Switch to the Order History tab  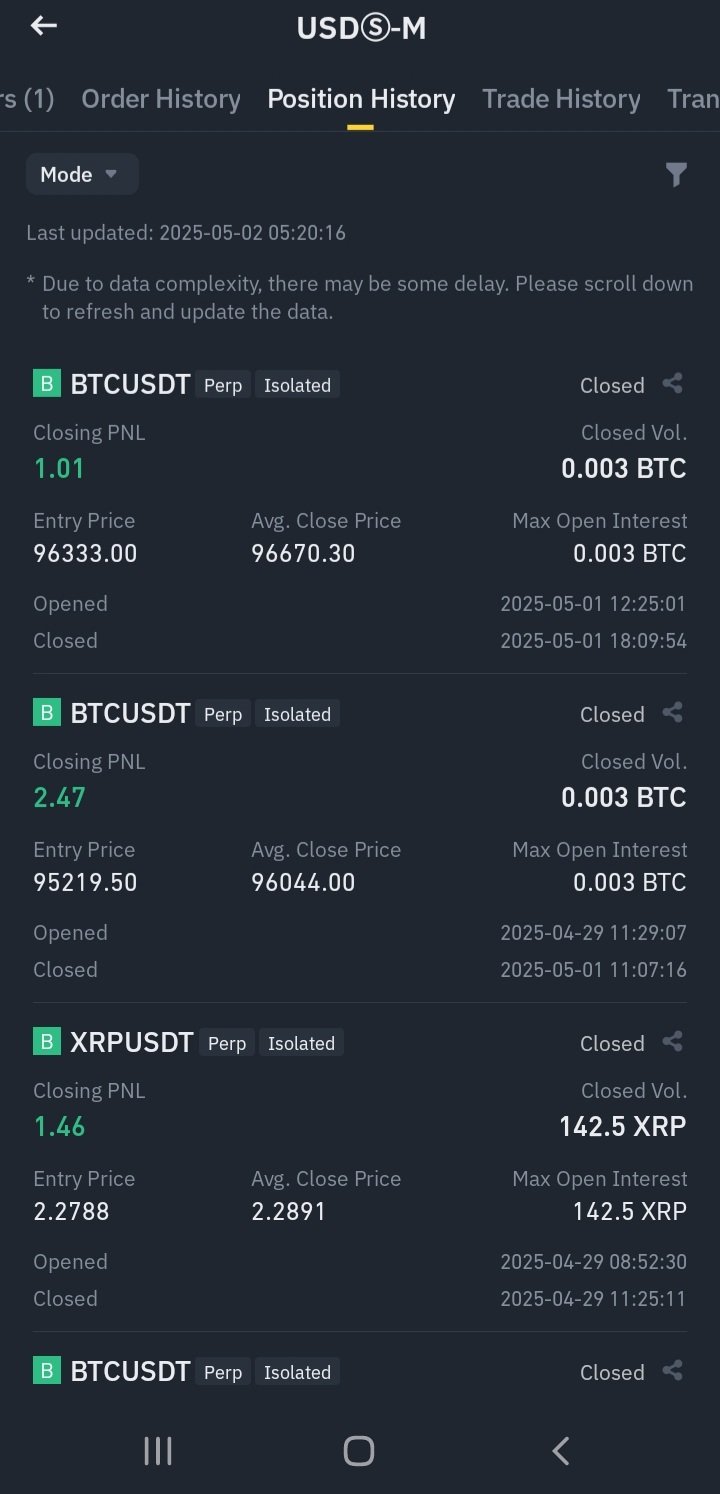161,99
